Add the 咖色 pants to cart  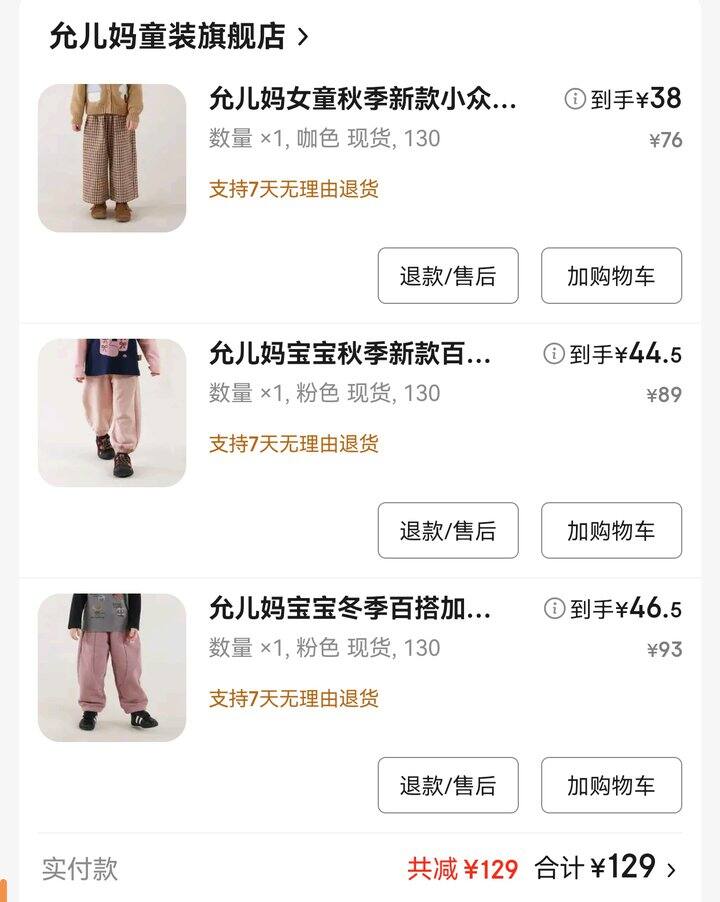click(611, 276)
